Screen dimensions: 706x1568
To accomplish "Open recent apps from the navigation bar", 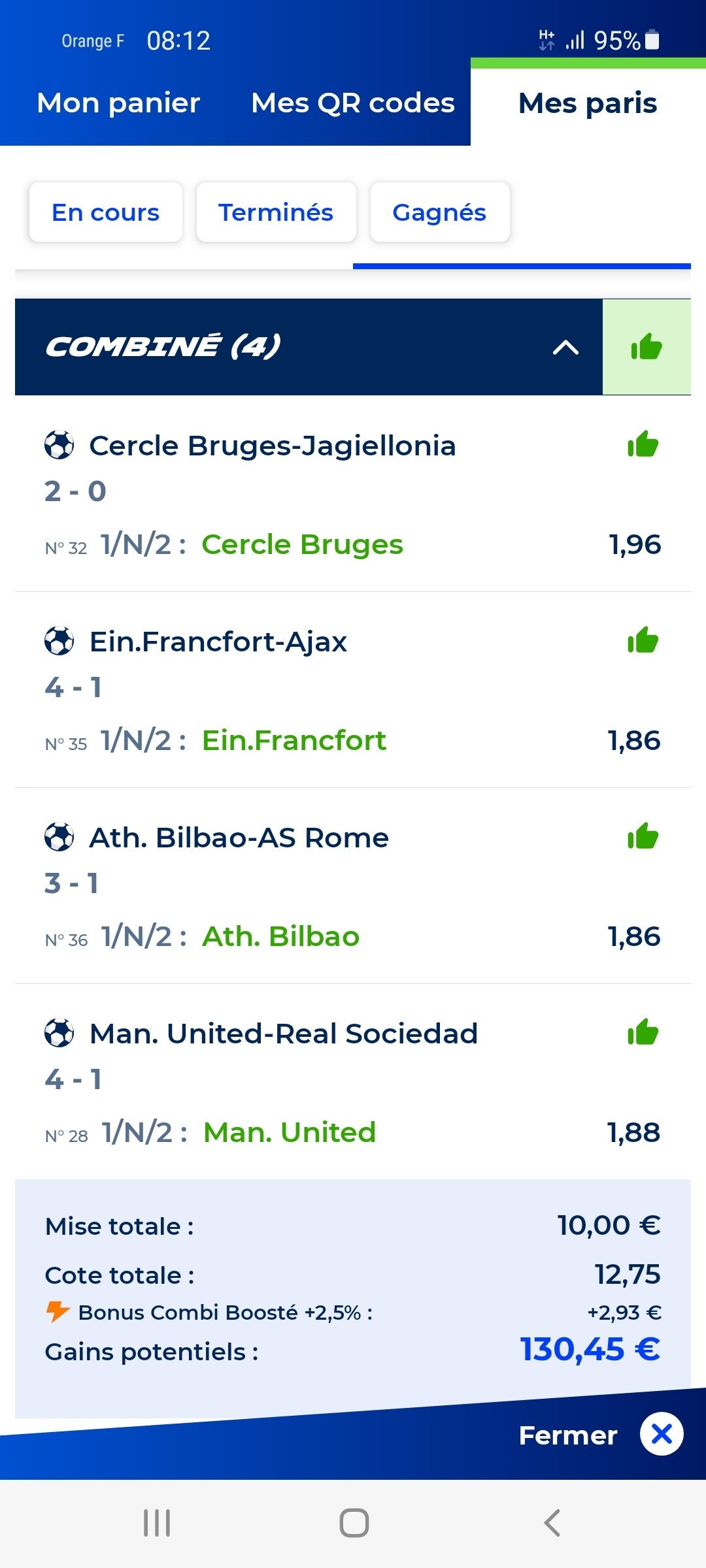I will point(157,1523).
